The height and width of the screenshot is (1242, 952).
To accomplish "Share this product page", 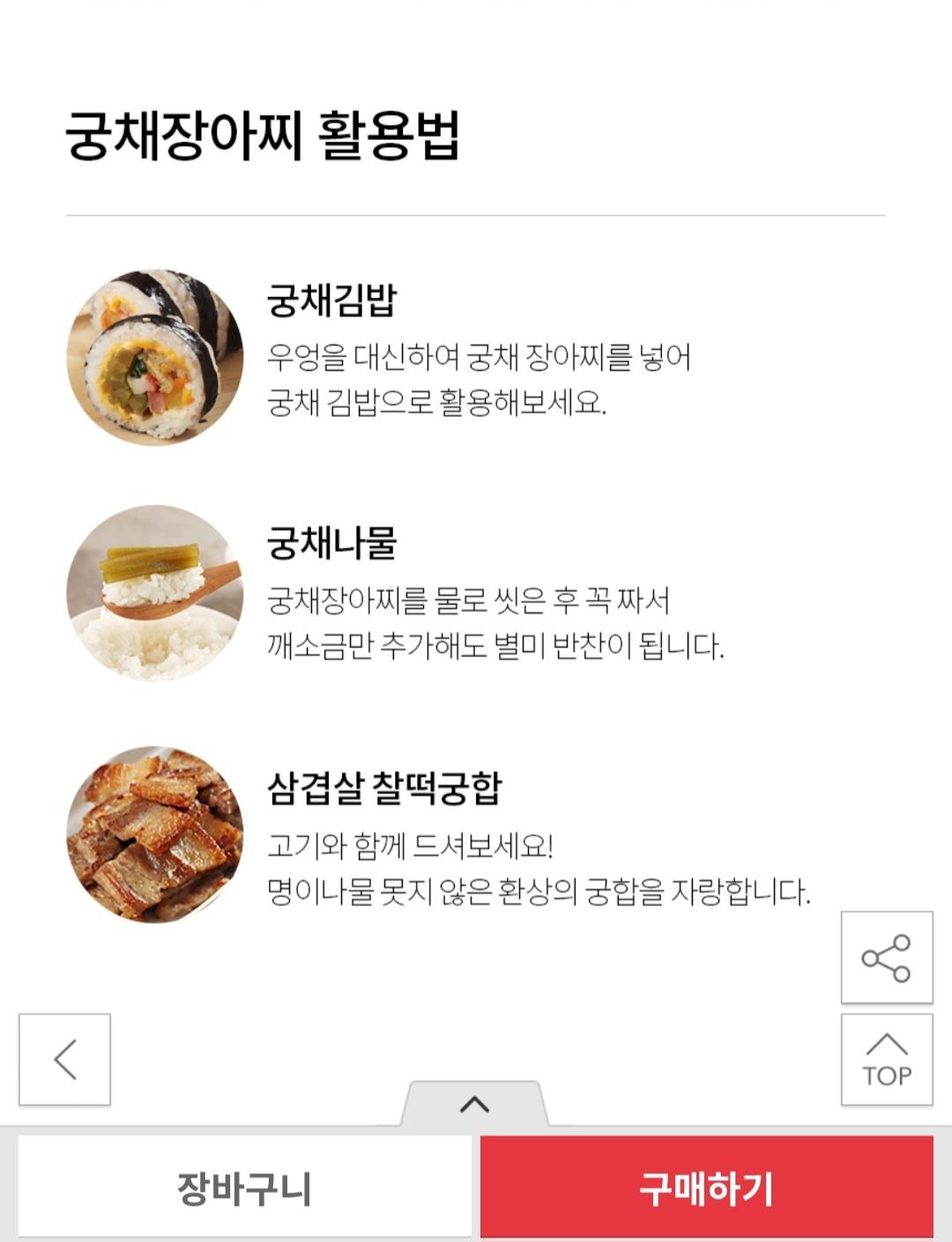I will [x=886, y=957].
